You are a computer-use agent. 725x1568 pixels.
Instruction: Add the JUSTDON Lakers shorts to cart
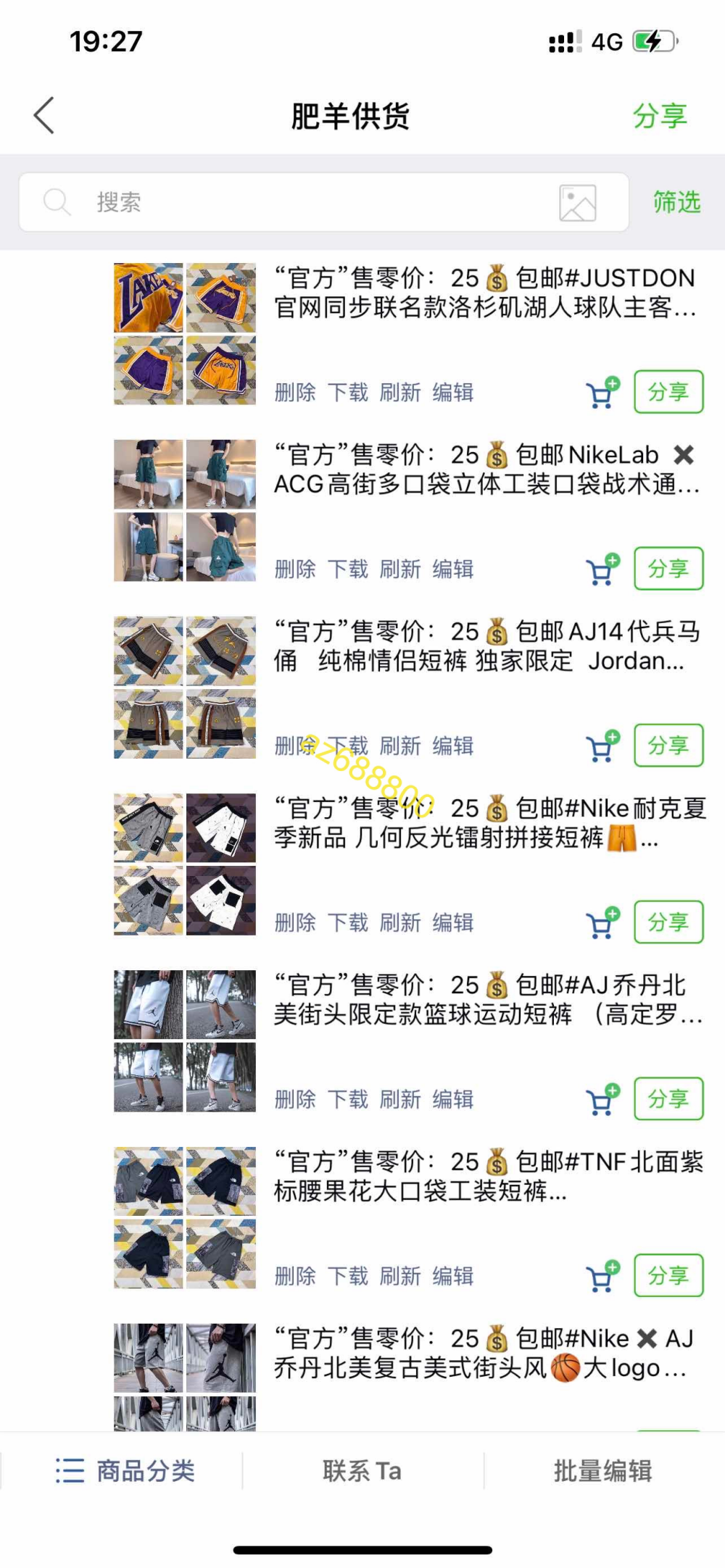[x=602, y=393]
